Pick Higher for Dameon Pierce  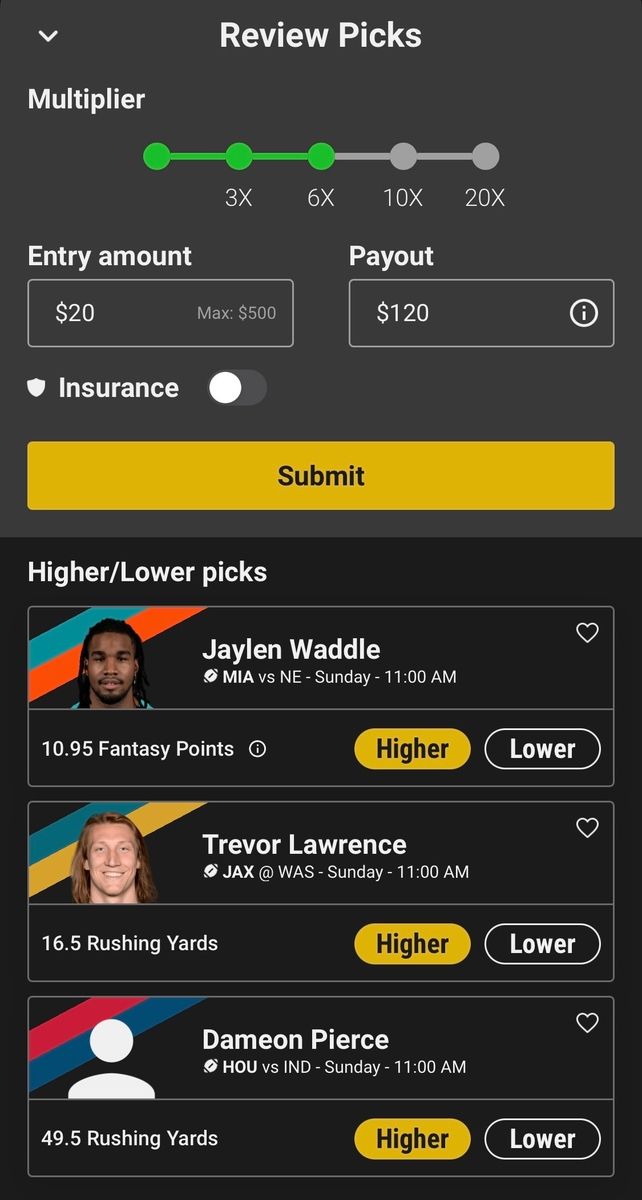tap(412, 1139)
